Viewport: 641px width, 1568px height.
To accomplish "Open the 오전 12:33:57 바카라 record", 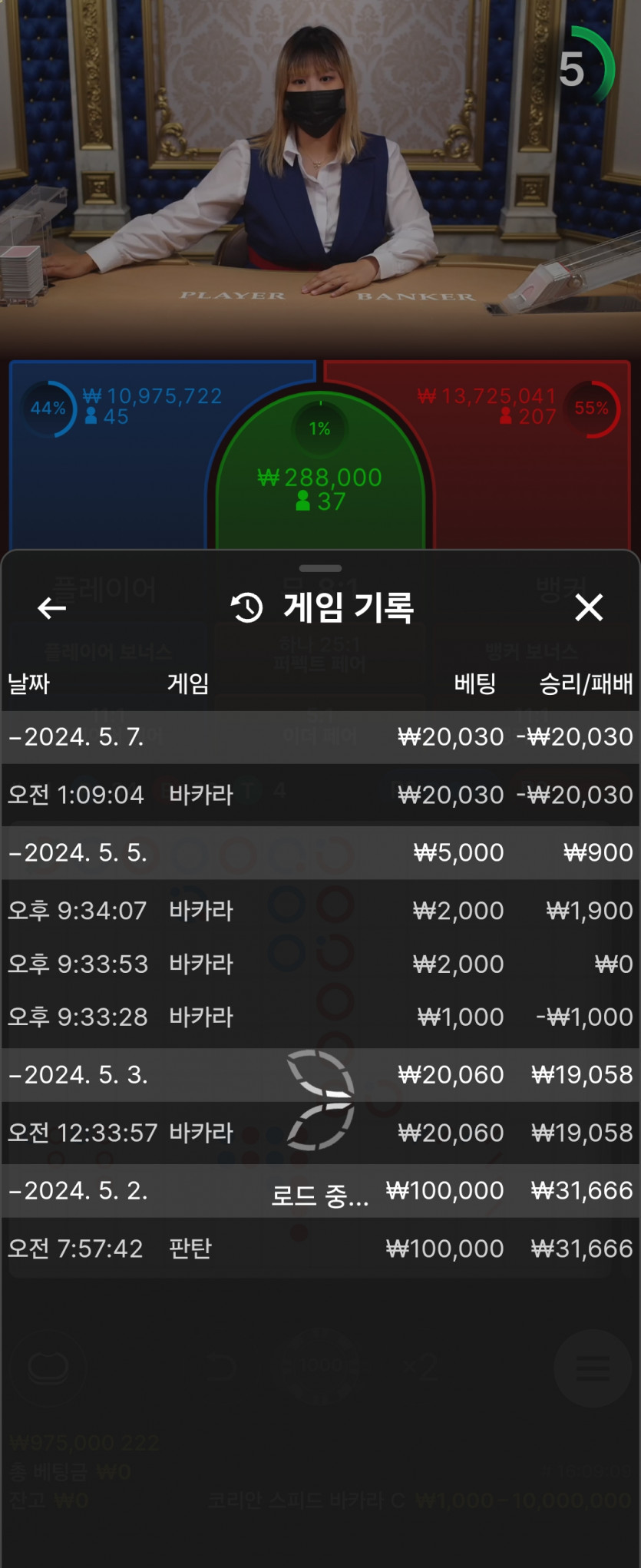I will click(x=320, y=1133).
